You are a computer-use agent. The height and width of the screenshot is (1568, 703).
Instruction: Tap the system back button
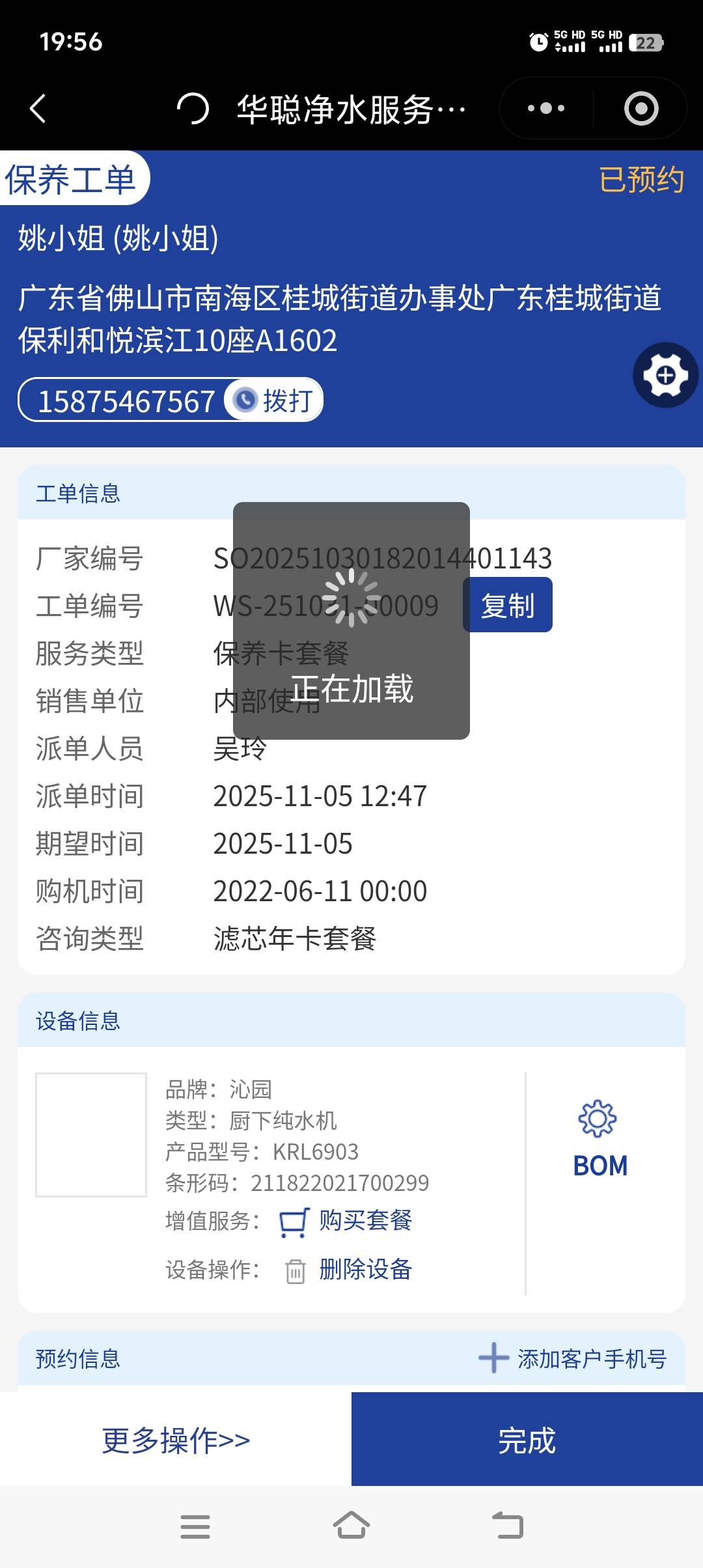(508, 1526)
